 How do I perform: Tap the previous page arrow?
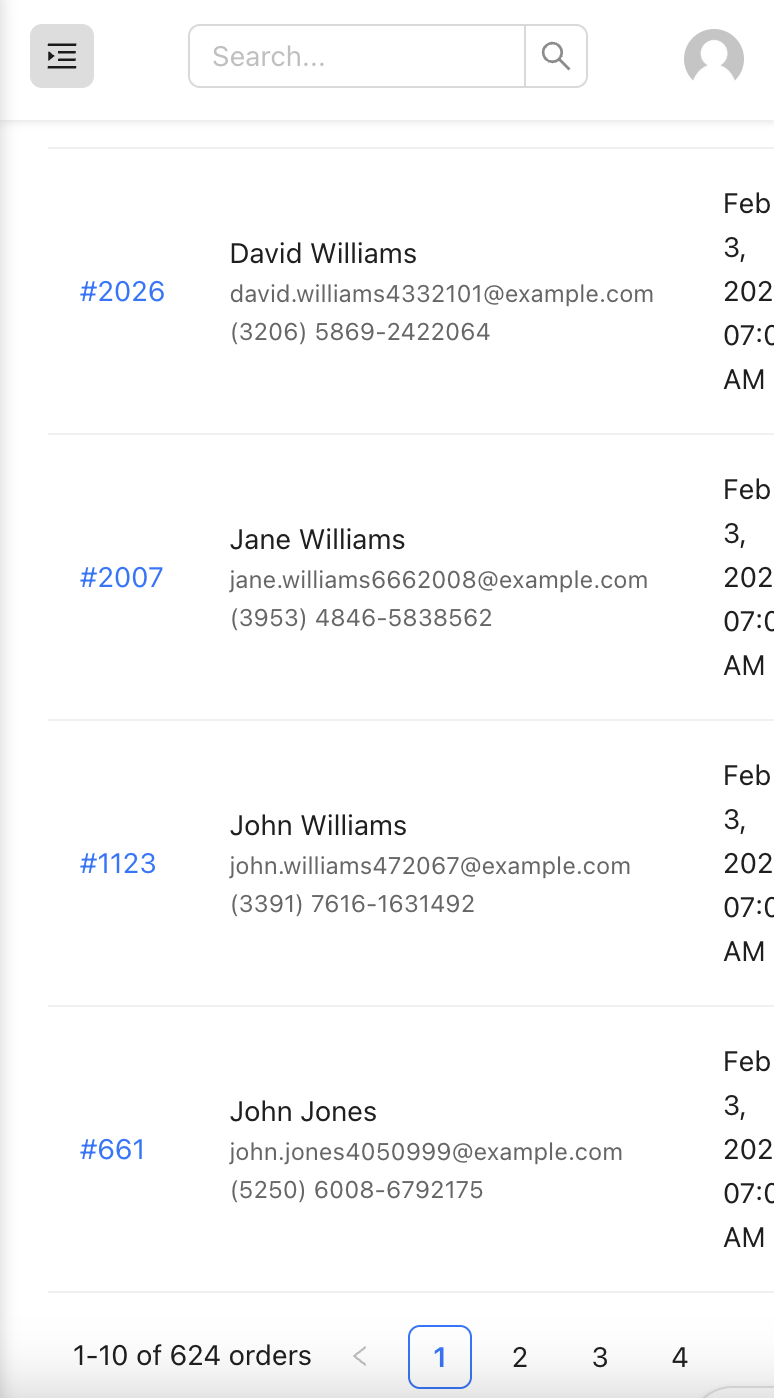(361, 1357)
